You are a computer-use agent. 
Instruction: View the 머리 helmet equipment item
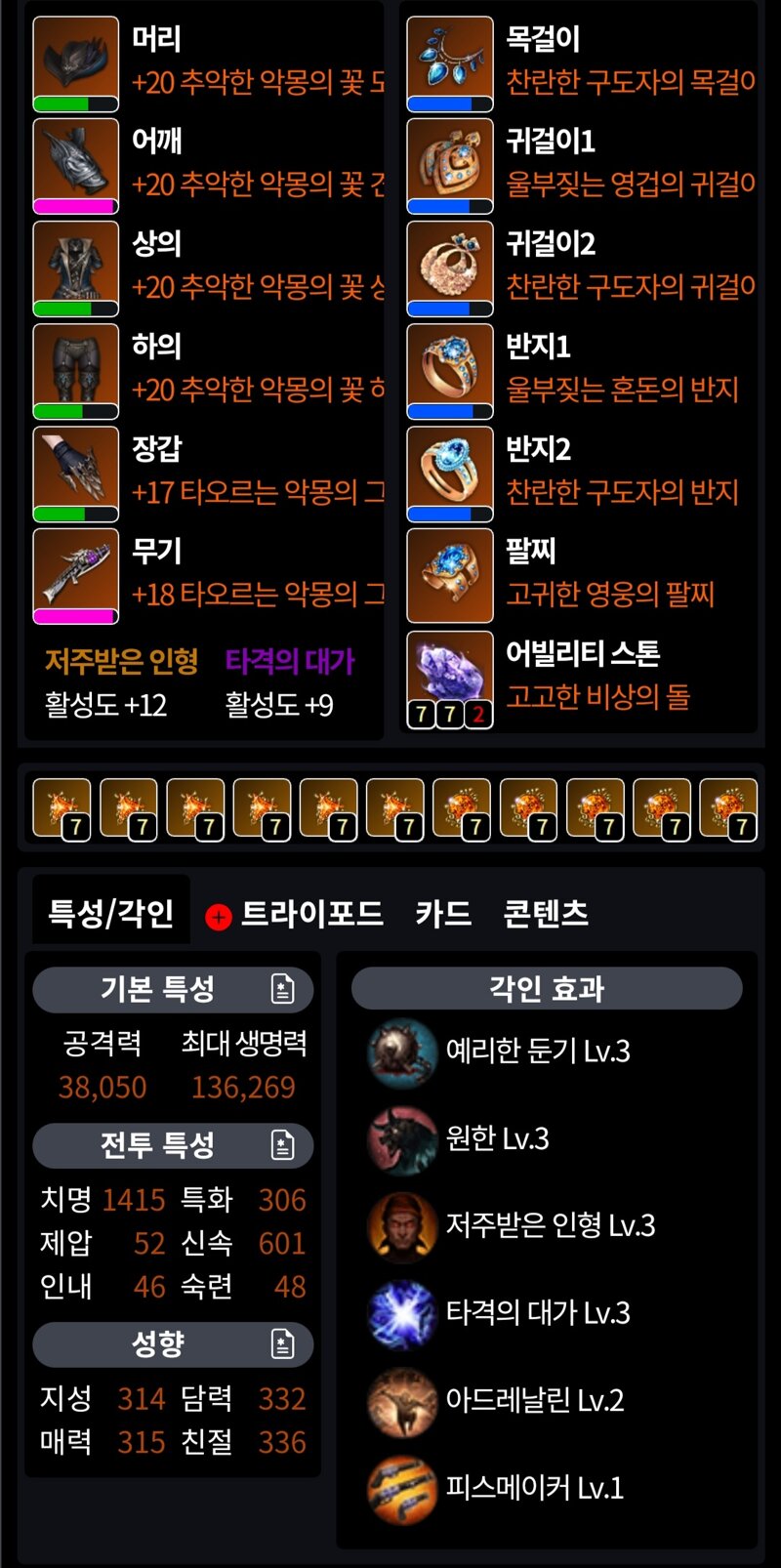tap(76, 62)
